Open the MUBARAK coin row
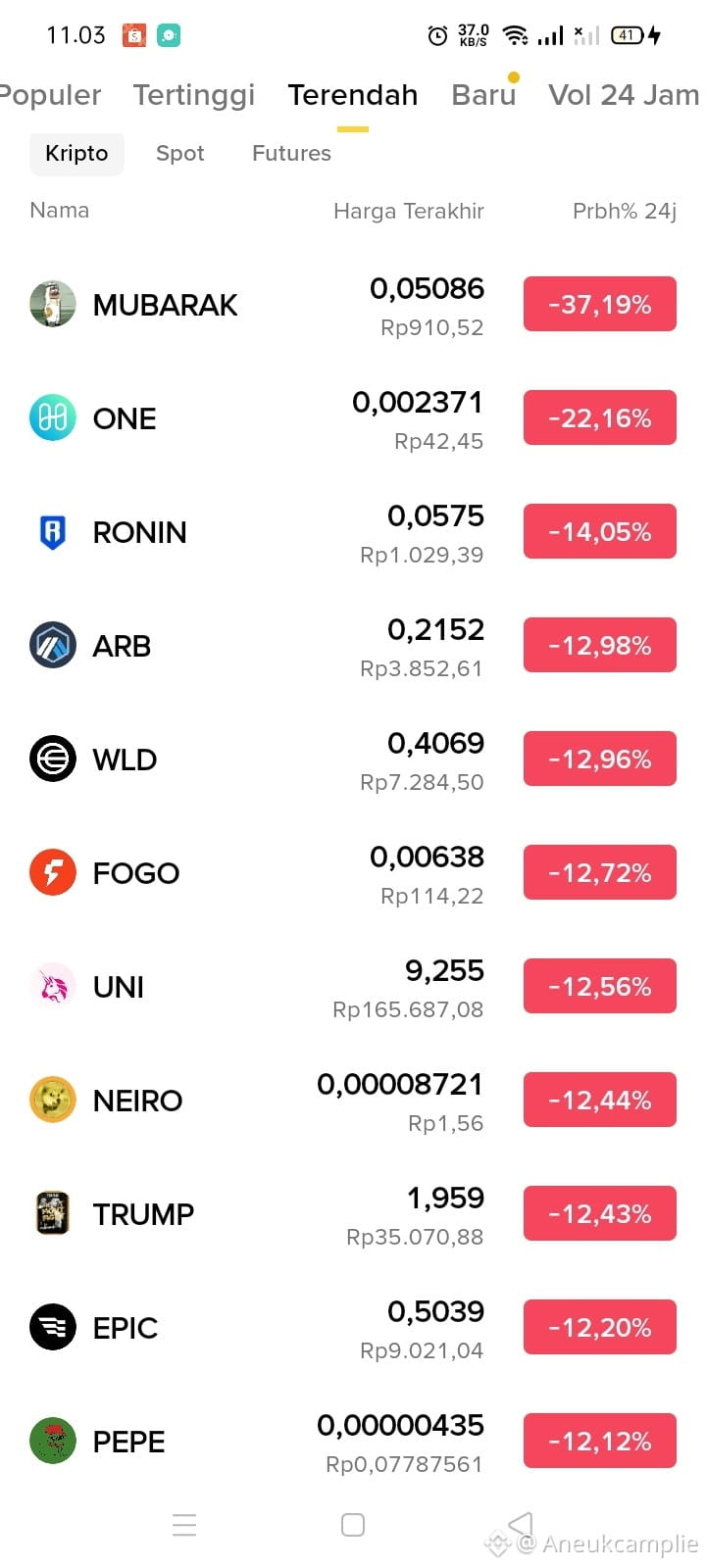The image size is (706, 1568). [353, 305]
